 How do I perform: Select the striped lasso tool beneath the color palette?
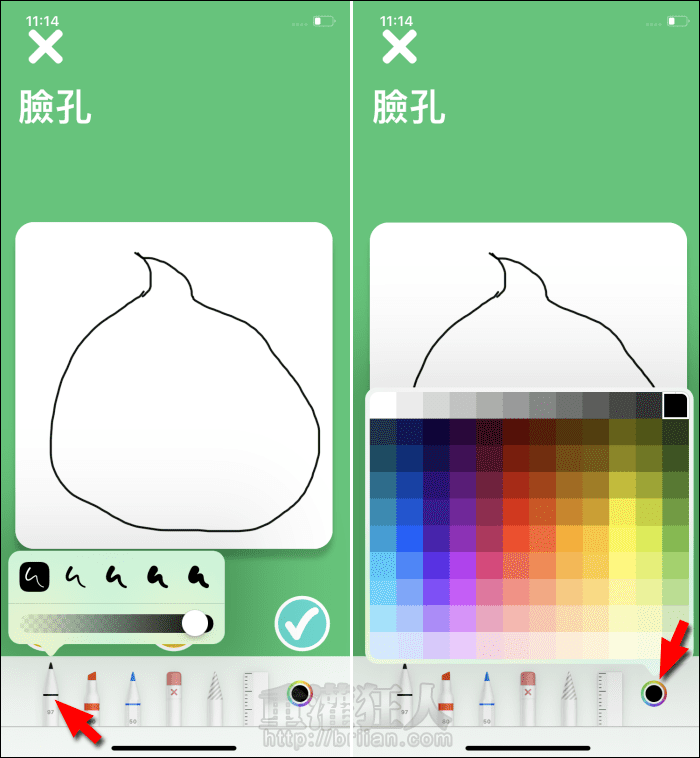[568, 695]
